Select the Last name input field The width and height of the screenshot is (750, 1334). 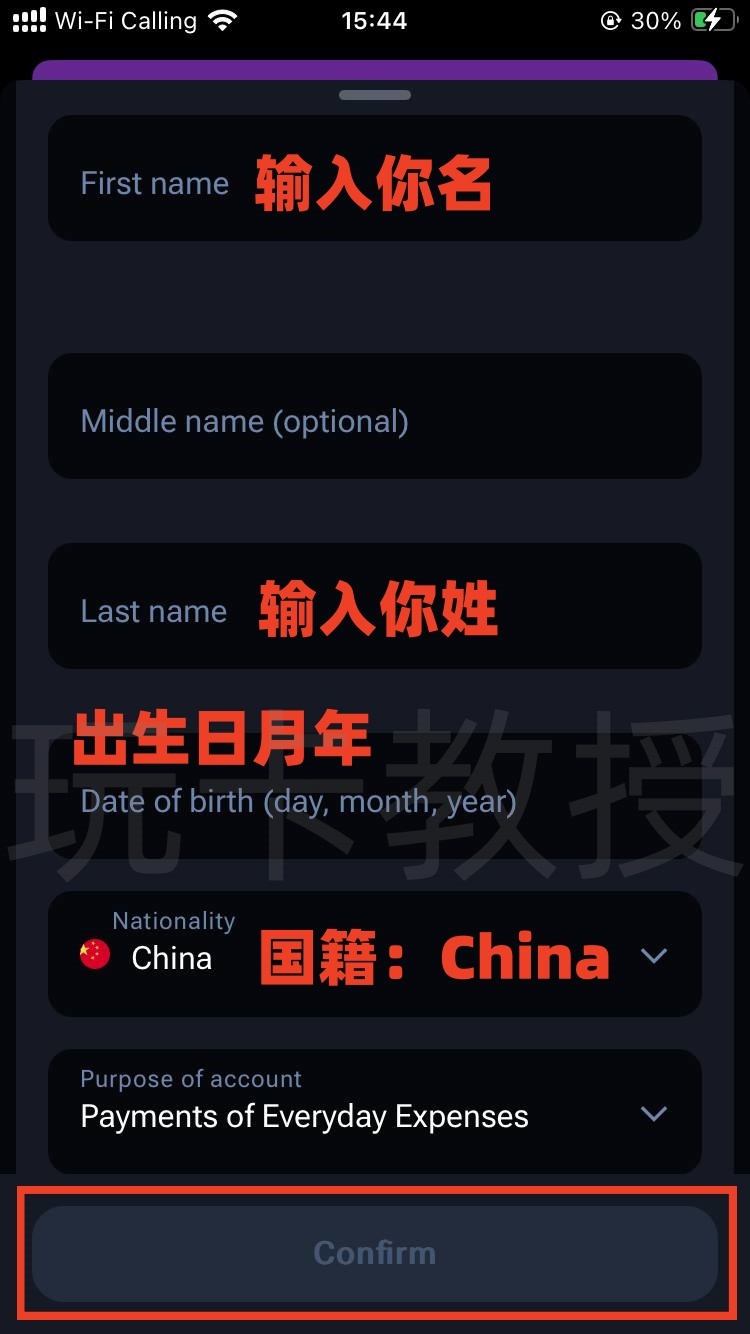tap(375, 610)
